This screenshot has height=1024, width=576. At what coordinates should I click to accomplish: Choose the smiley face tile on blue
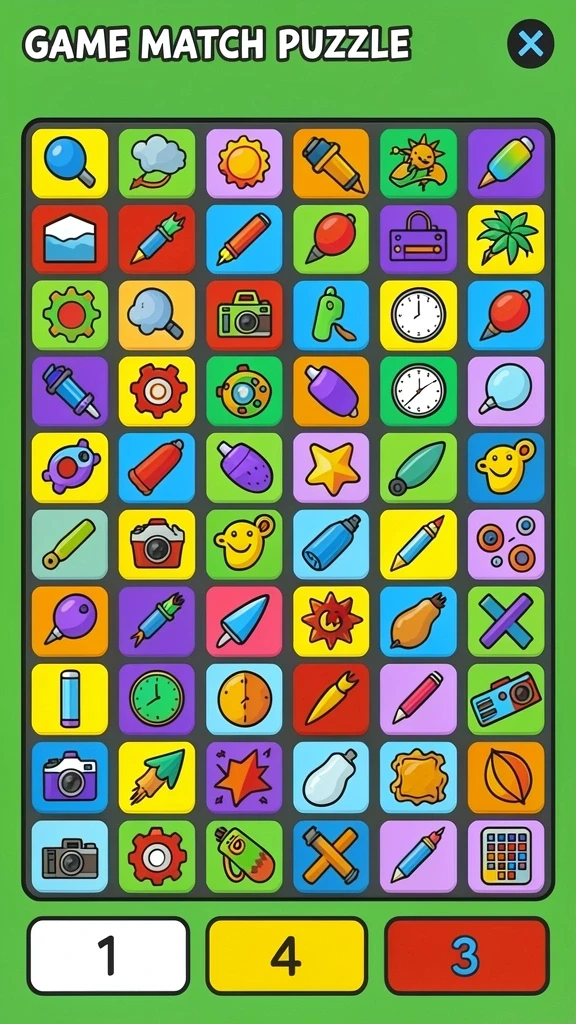(505, 468)
